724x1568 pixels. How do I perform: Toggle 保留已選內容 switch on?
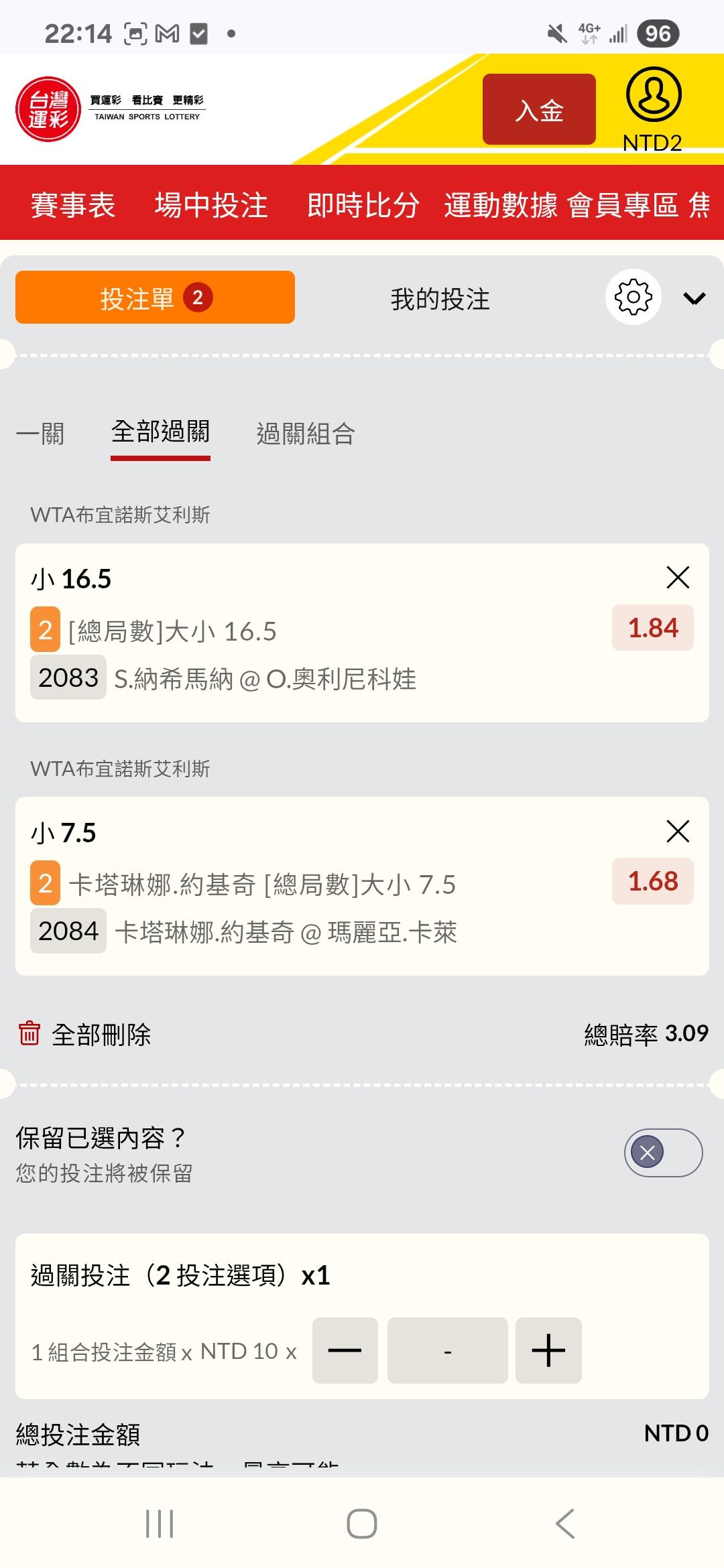click(662, 1153)
